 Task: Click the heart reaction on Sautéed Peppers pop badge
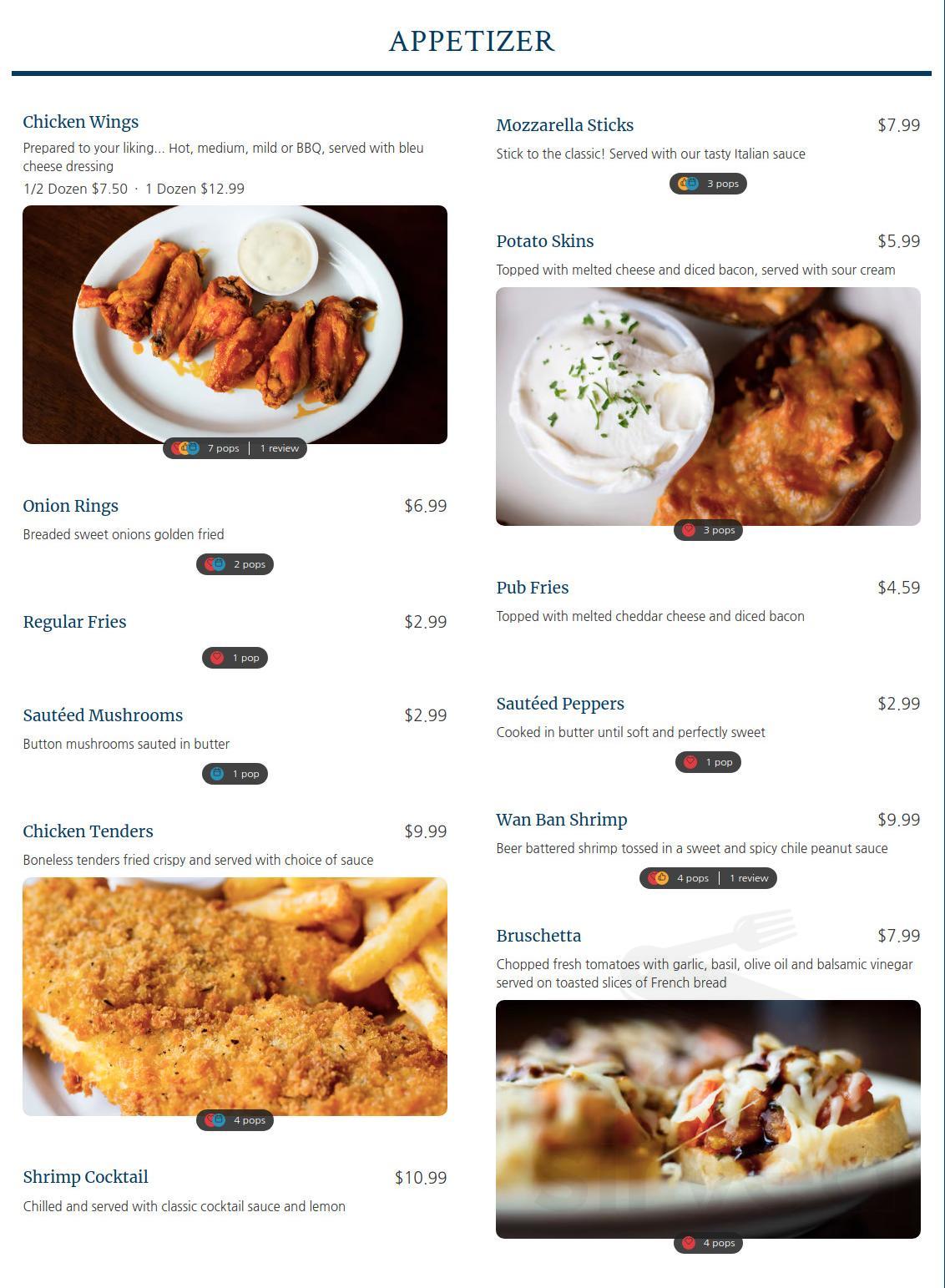click(x=690, y=761)
